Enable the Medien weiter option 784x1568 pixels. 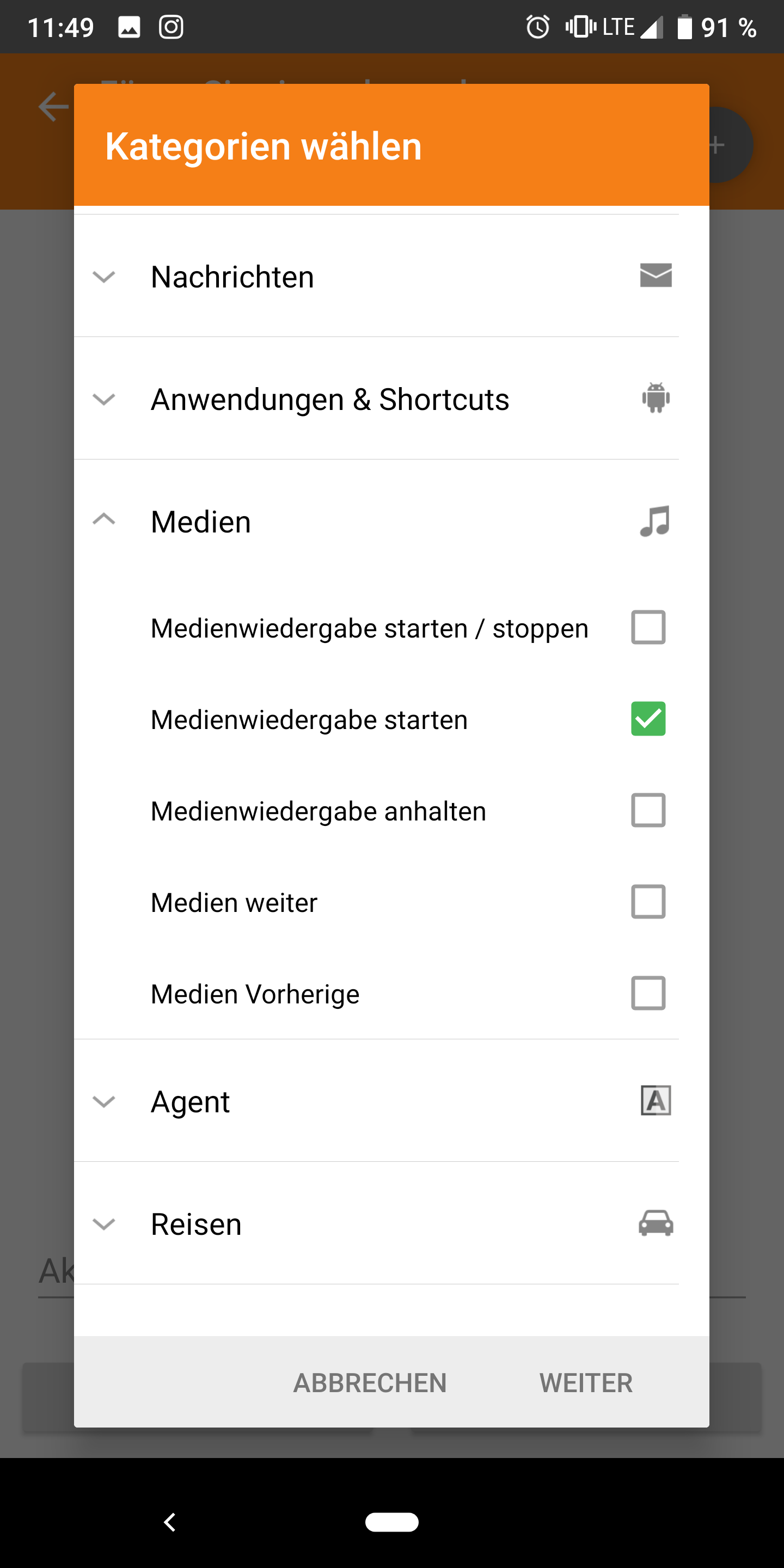[648, 902]
